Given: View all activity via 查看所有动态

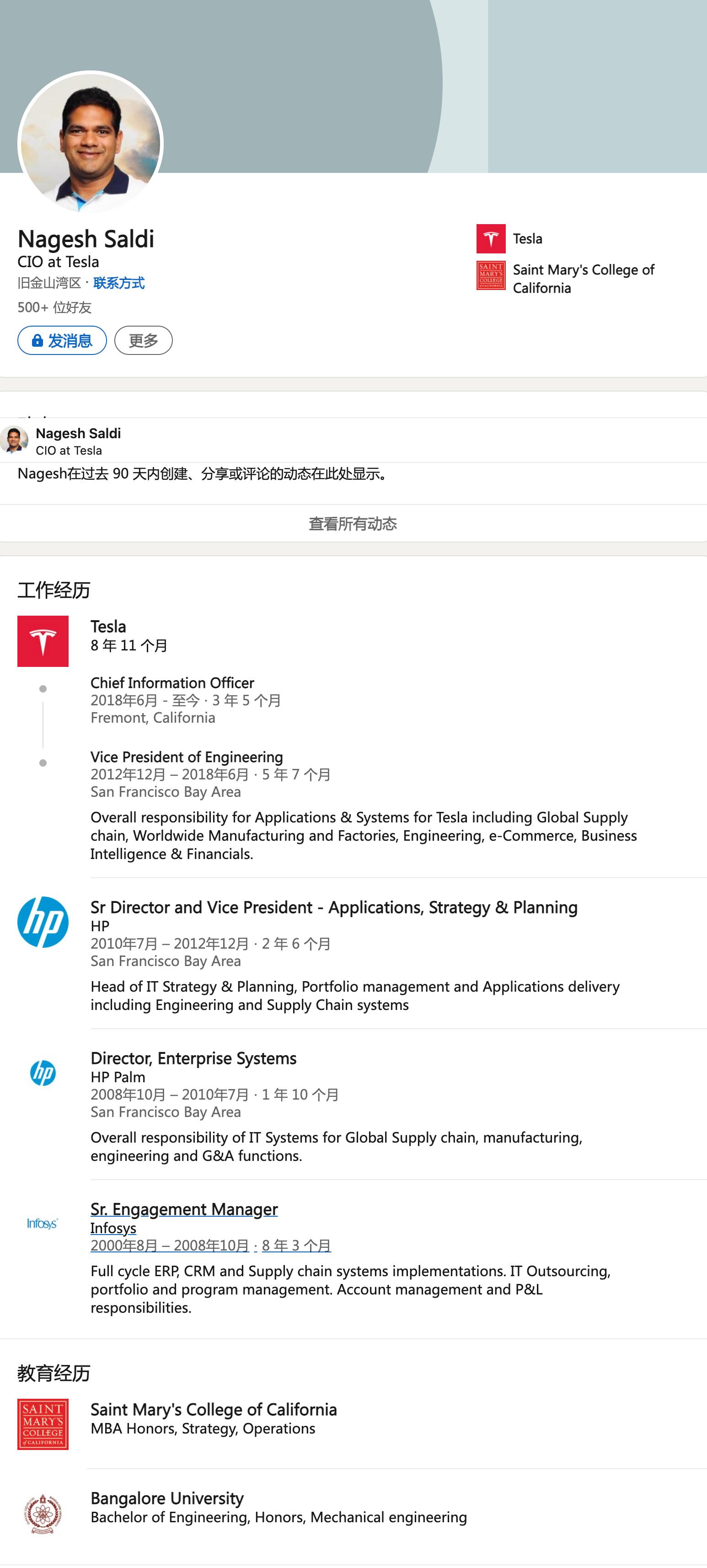Looking at the screenshot, I should tap(353, 523).
